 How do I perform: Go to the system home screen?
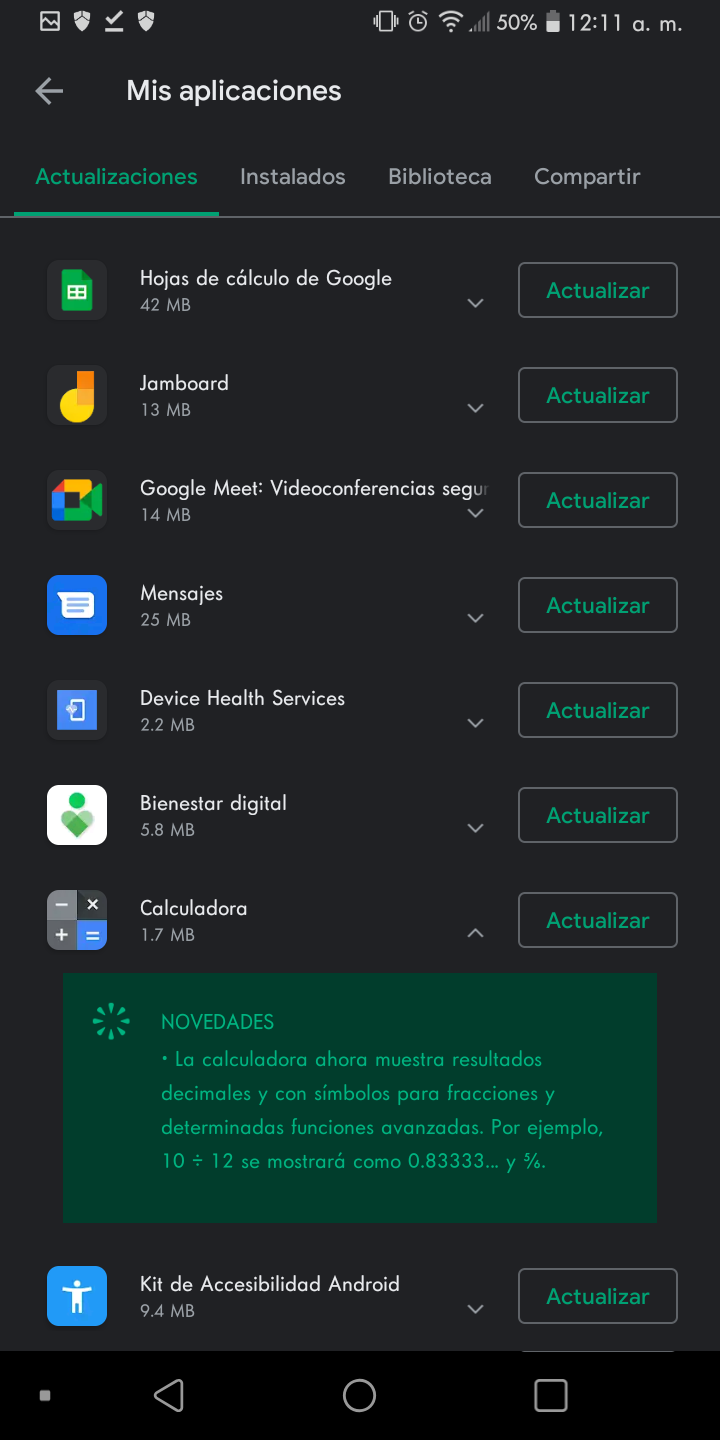pyautogui.click(x=359, y=1395)
